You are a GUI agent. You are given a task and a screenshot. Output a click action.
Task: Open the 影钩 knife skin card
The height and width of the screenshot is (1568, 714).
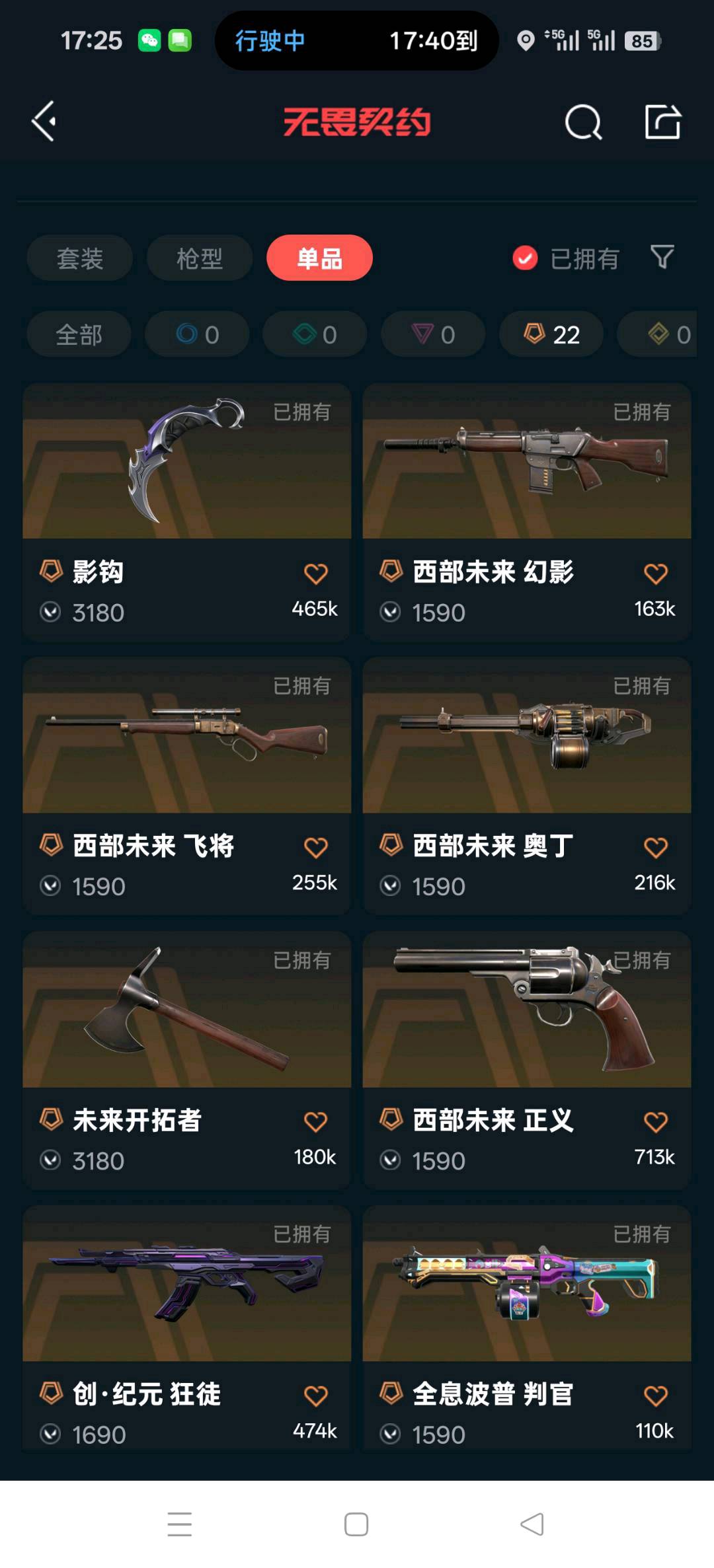(x=186, y=511)
